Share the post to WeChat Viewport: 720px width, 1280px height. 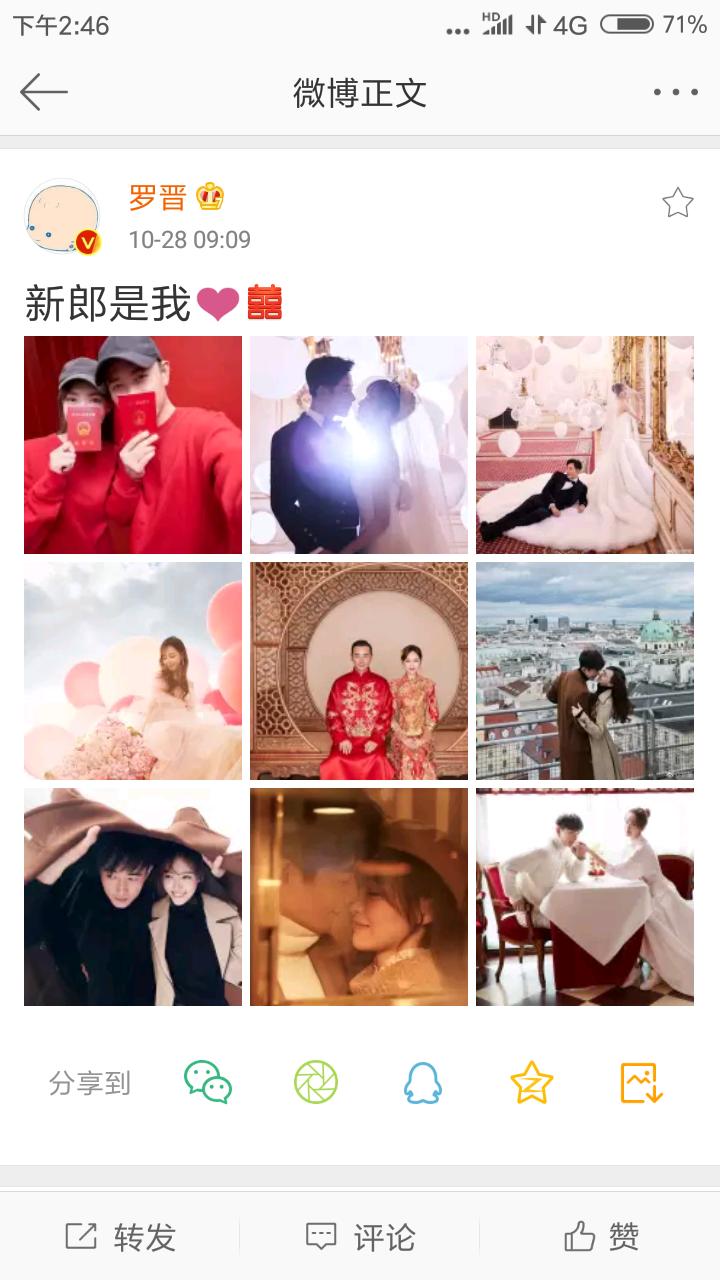[x=208, y=1082]
